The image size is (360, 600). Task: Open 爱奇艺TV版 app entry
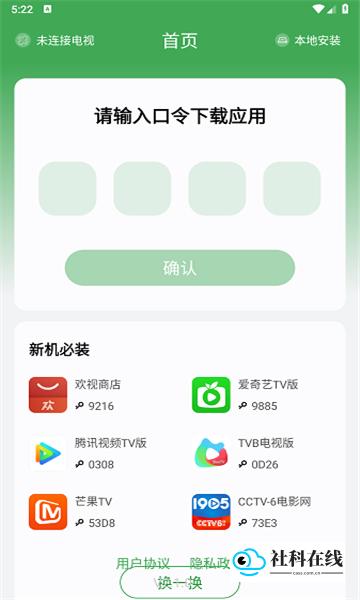click(x=246, y=395)
